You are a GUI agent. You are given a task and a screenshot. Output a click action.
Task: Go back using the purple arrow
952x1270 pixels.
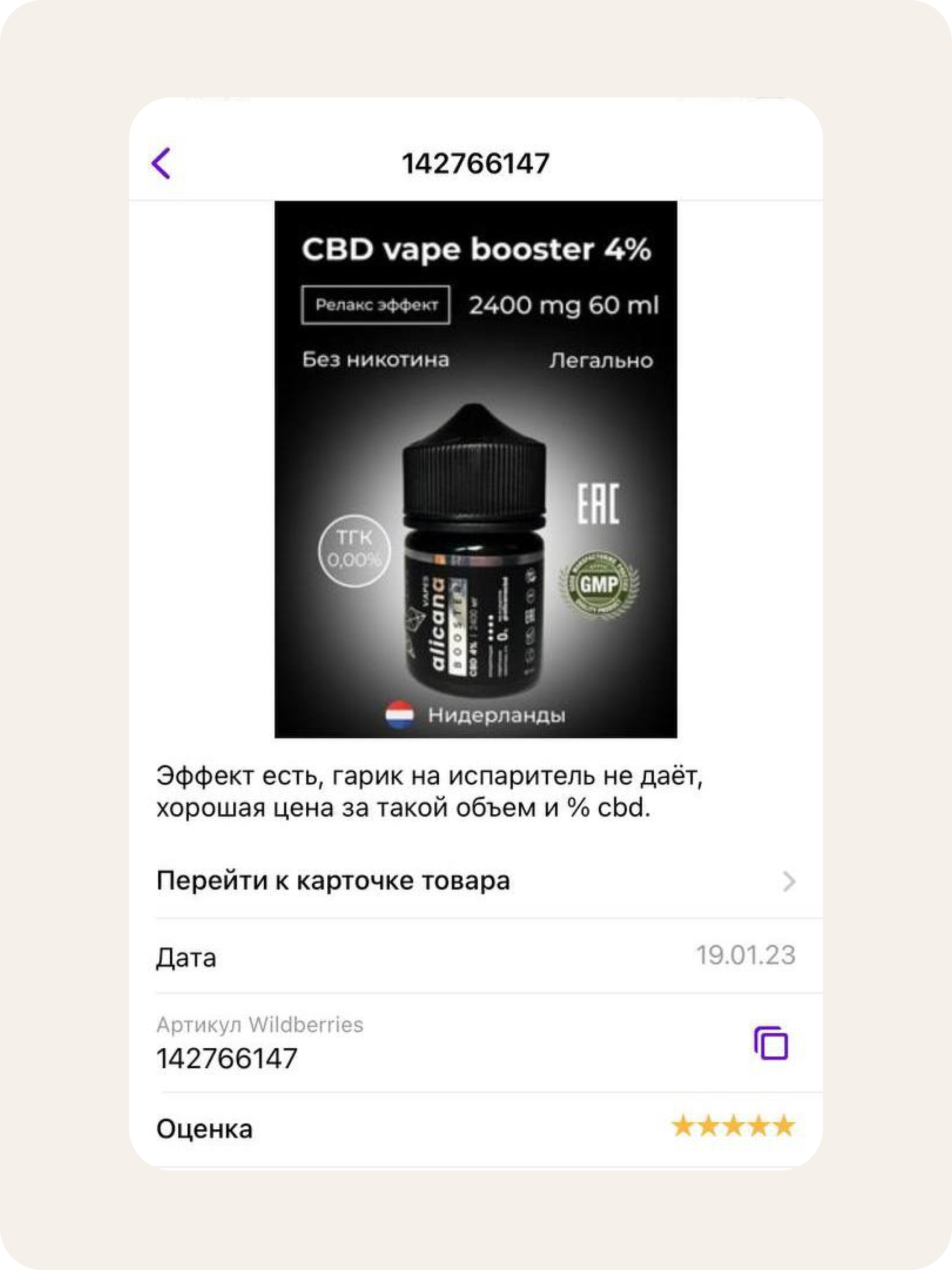(x=161, y=164)
